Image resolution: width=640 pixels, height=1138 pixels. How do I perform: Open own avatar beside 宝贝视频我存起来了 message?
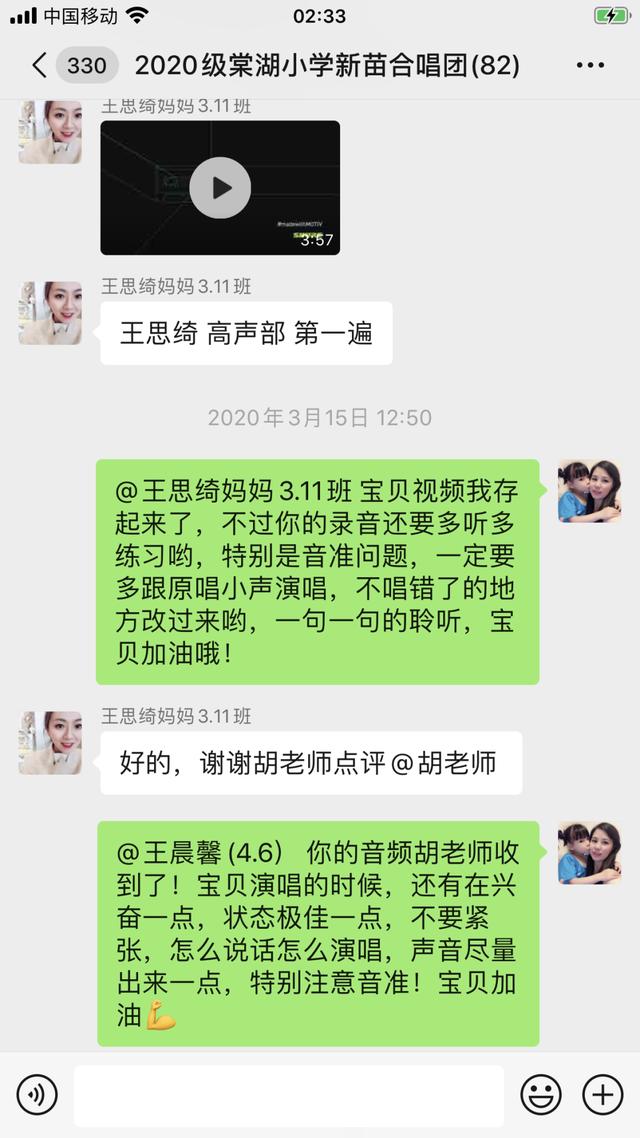point(589,491)
